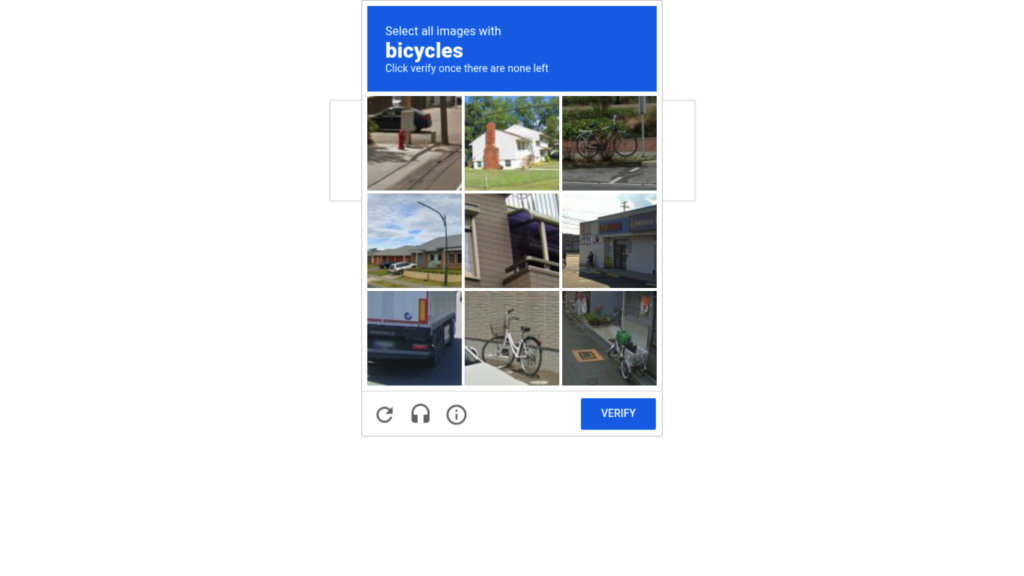Select the tile with bicycle beside a hedge
Screen dimensions: 1024x576
608,143
